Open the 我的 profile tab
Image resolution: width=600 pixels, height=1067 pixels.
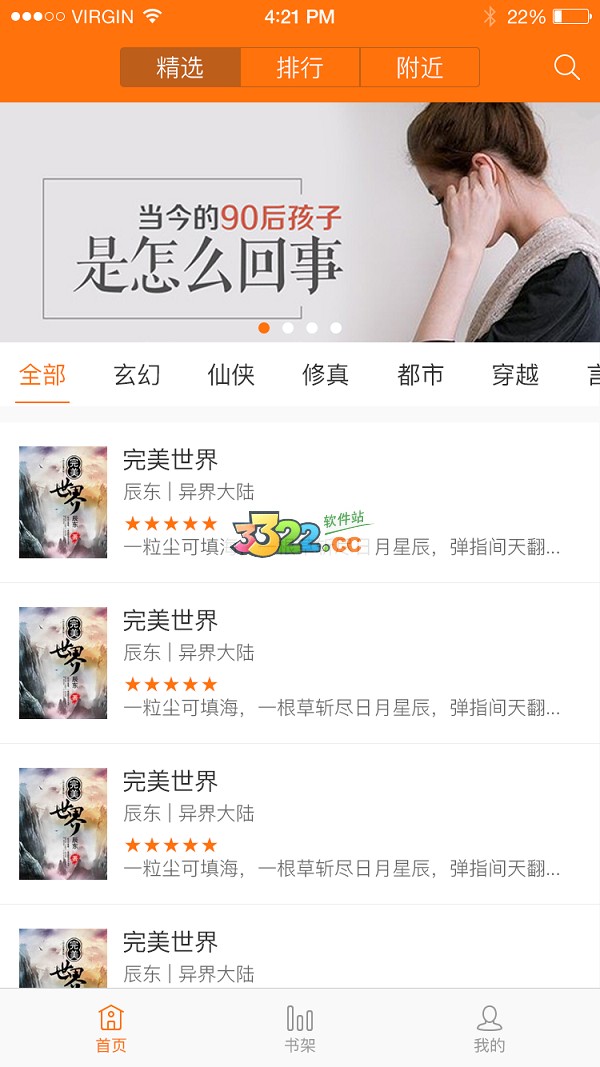click(489, 1029)
